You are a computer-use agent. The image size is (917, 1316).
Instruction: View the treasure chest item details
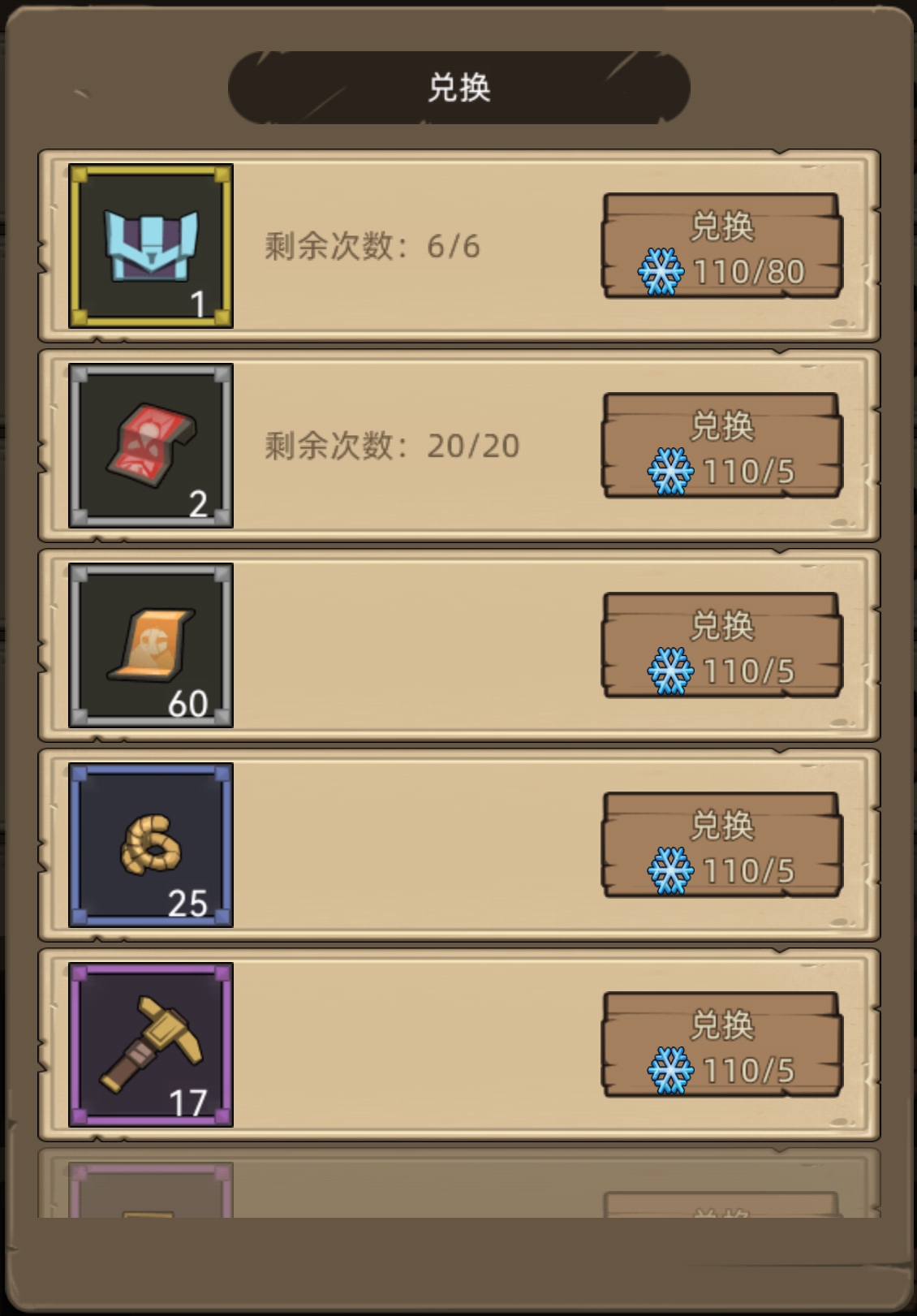[151, 246]
